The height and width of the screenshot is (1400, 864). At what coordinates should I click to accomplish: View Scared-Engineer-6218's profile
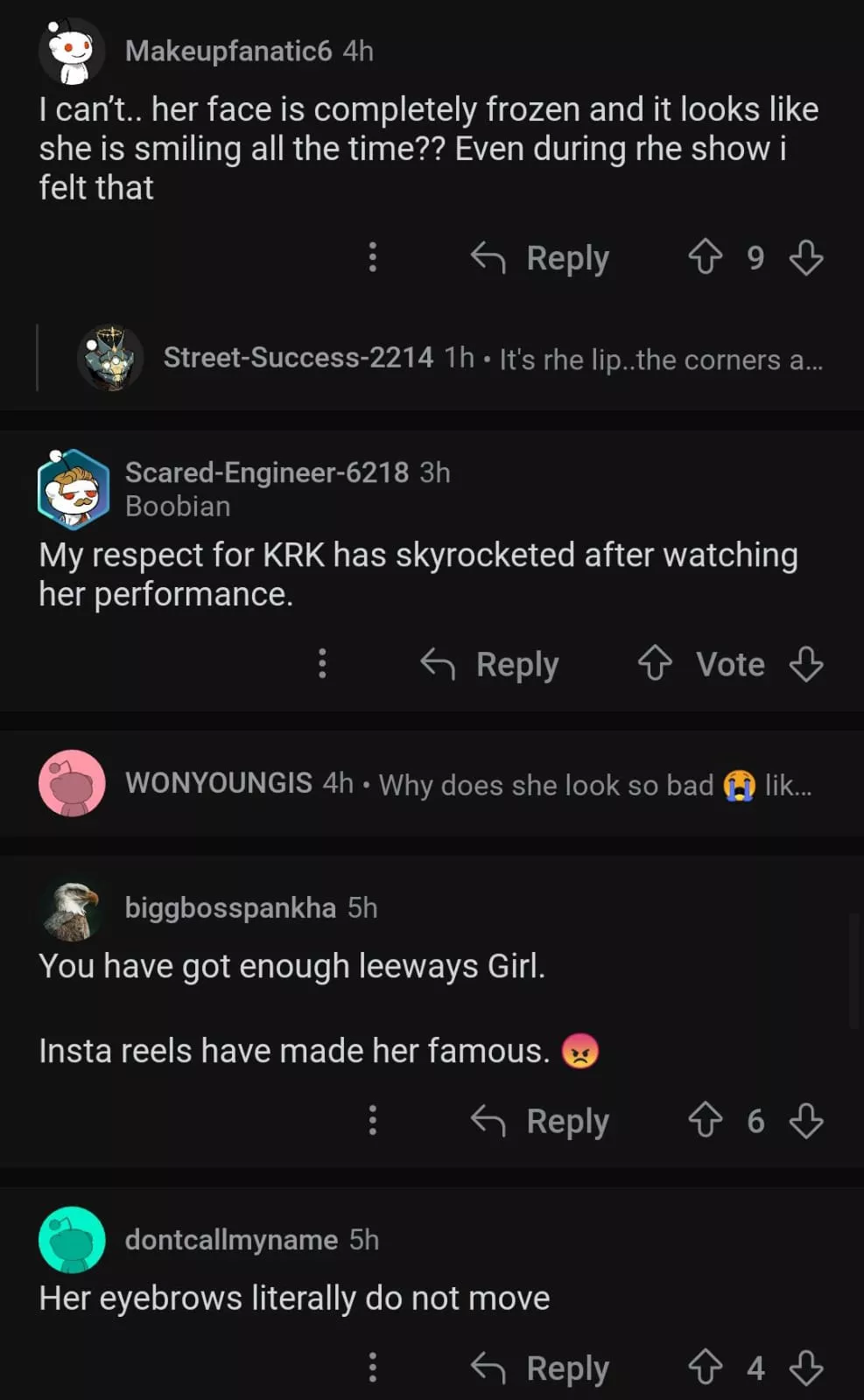click(266, 472)
